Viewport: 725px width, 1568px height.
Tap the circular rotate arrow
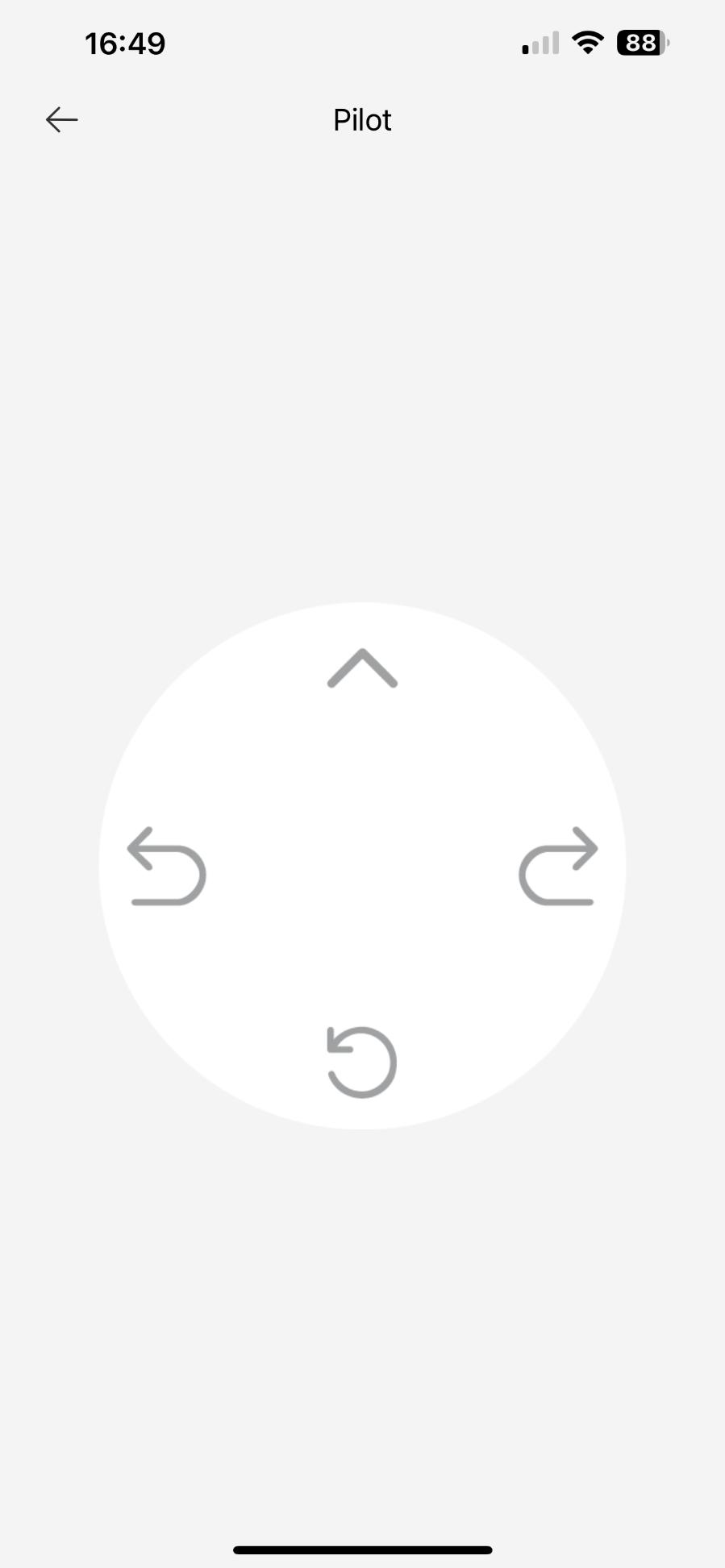click(x=361, y=1062)
